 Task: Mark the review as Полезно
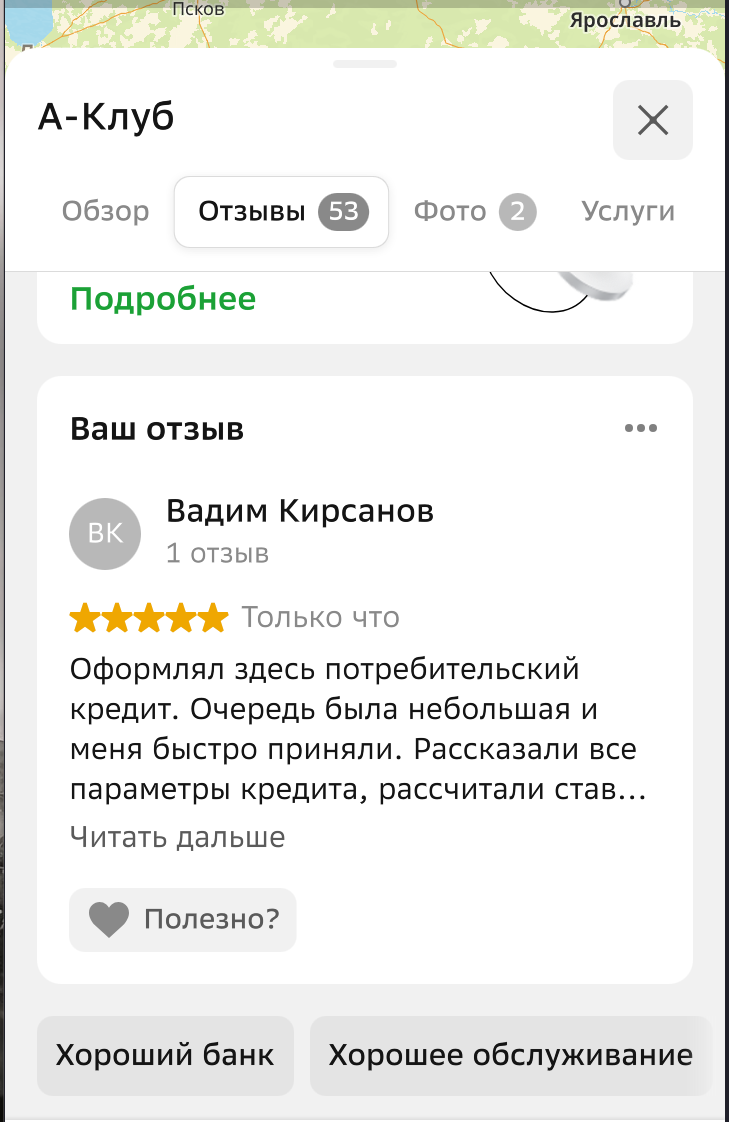click(183, 920)
